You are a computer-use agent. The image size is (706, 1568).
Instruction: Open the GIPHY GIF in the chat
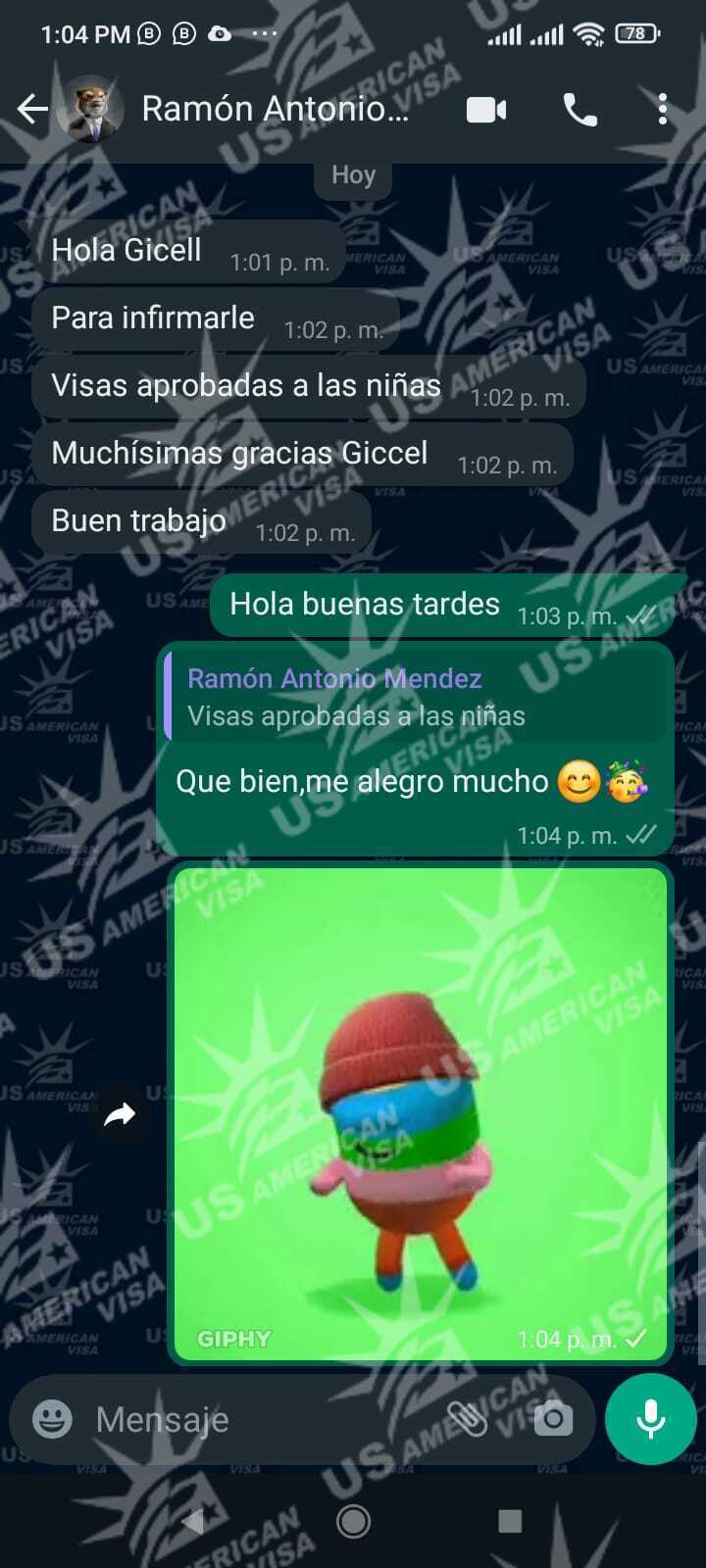click(x=420, y=1112)
